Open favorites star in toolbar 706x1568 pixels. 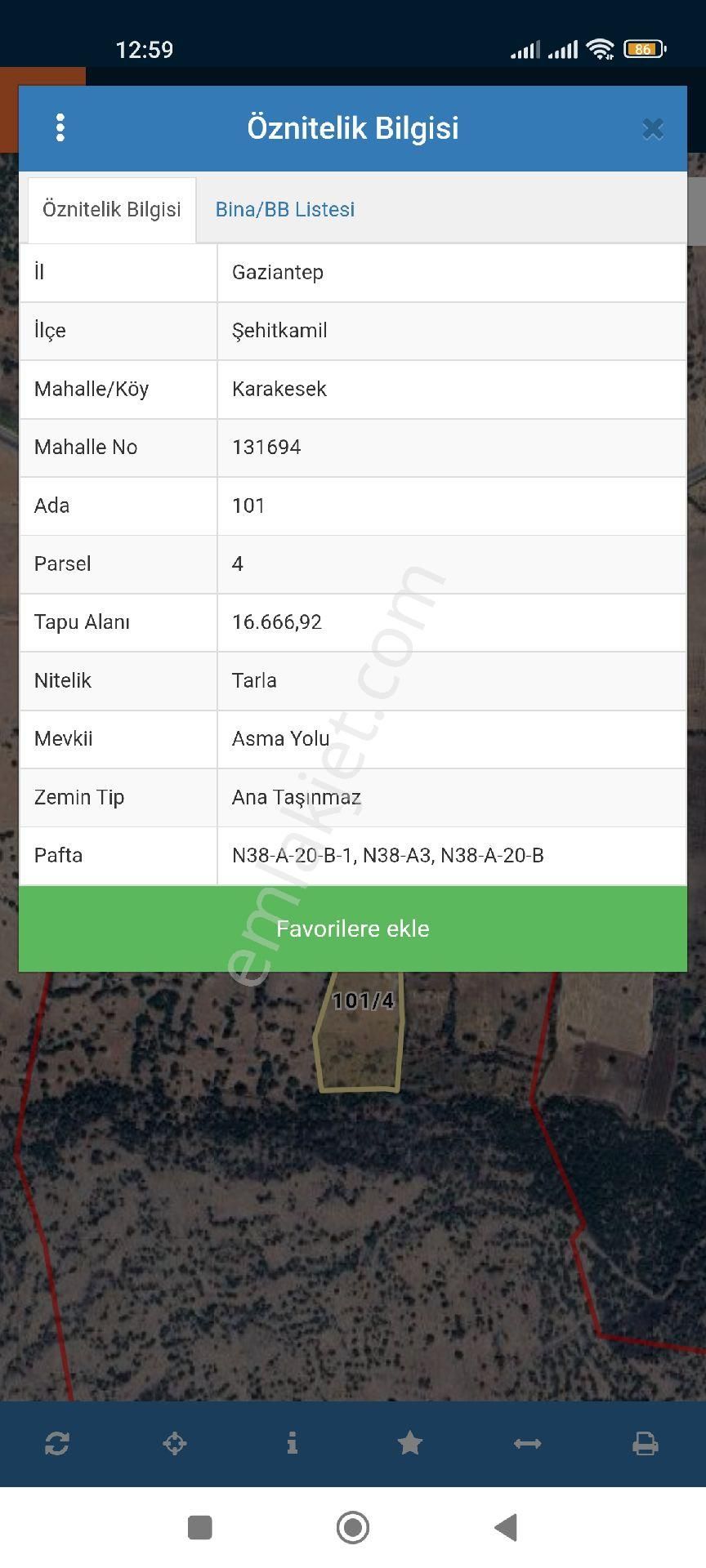coord(409,1444)
